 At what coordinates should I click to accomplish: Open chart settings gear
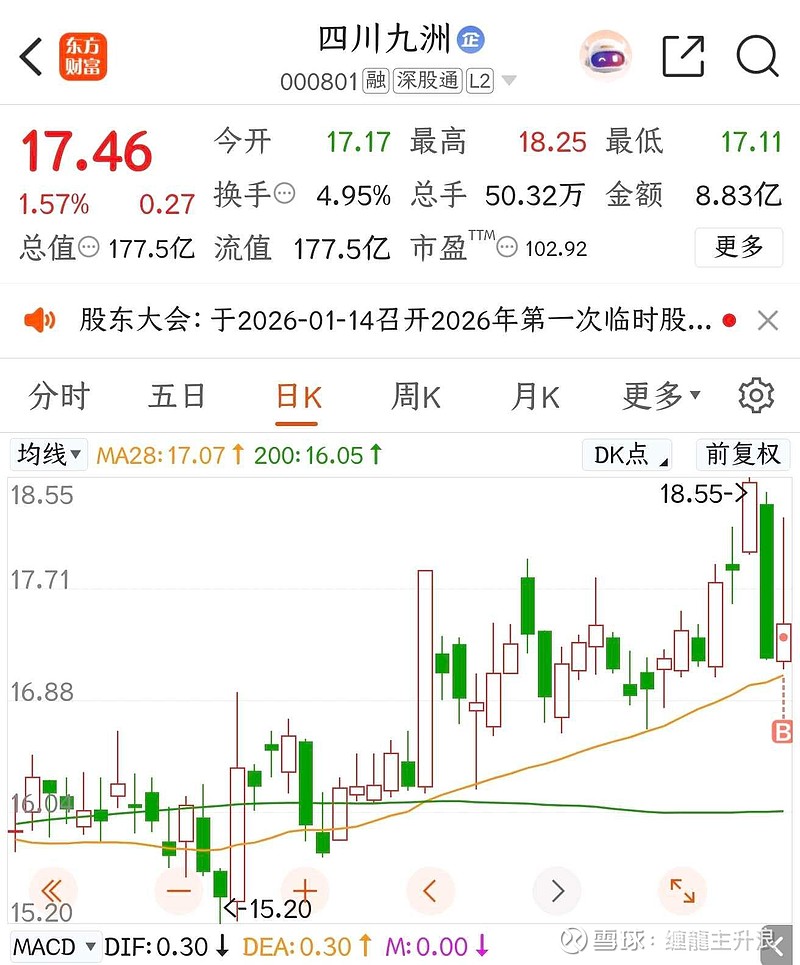756,396
